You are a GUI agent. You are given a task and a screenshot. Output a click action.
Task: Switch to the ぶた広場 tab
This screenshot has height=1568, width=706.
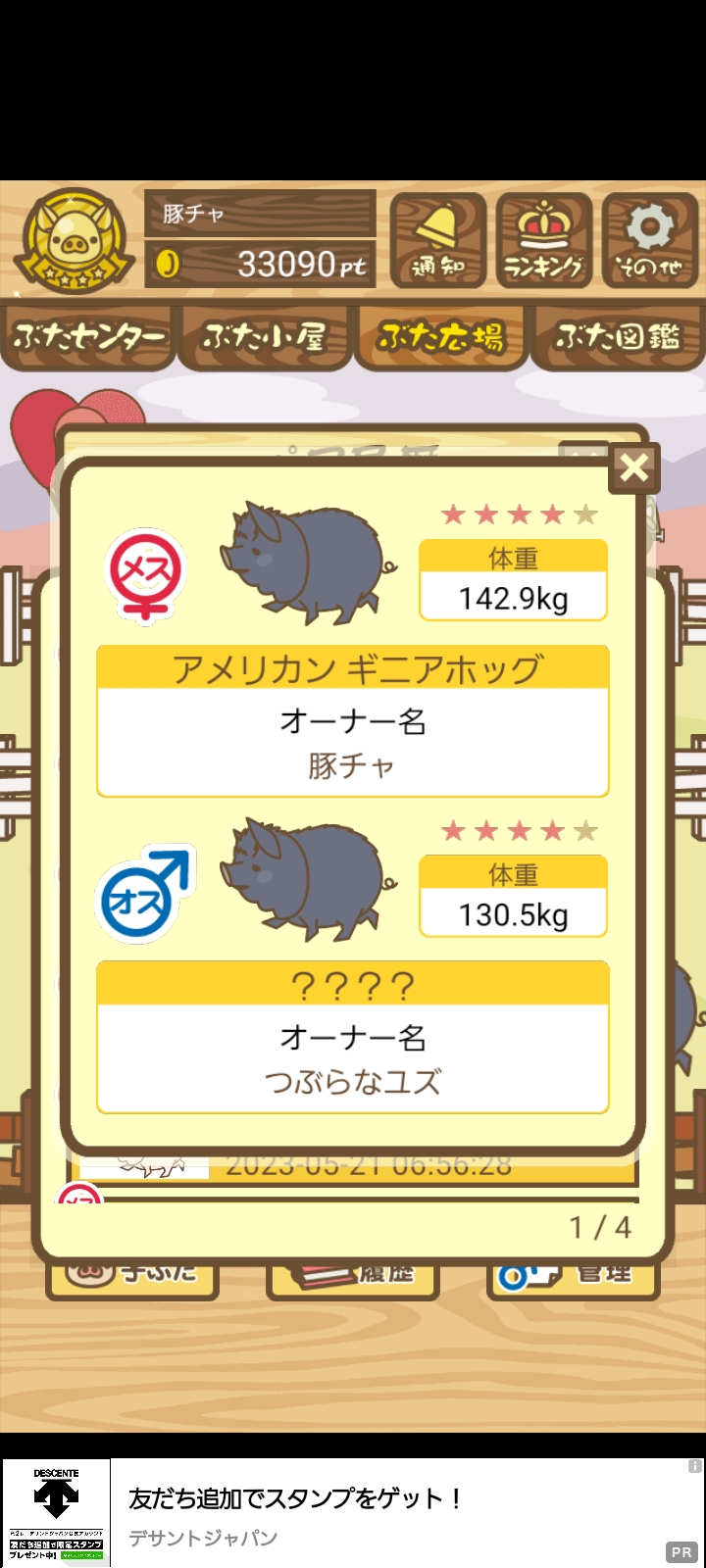click(x=441, y=337)
